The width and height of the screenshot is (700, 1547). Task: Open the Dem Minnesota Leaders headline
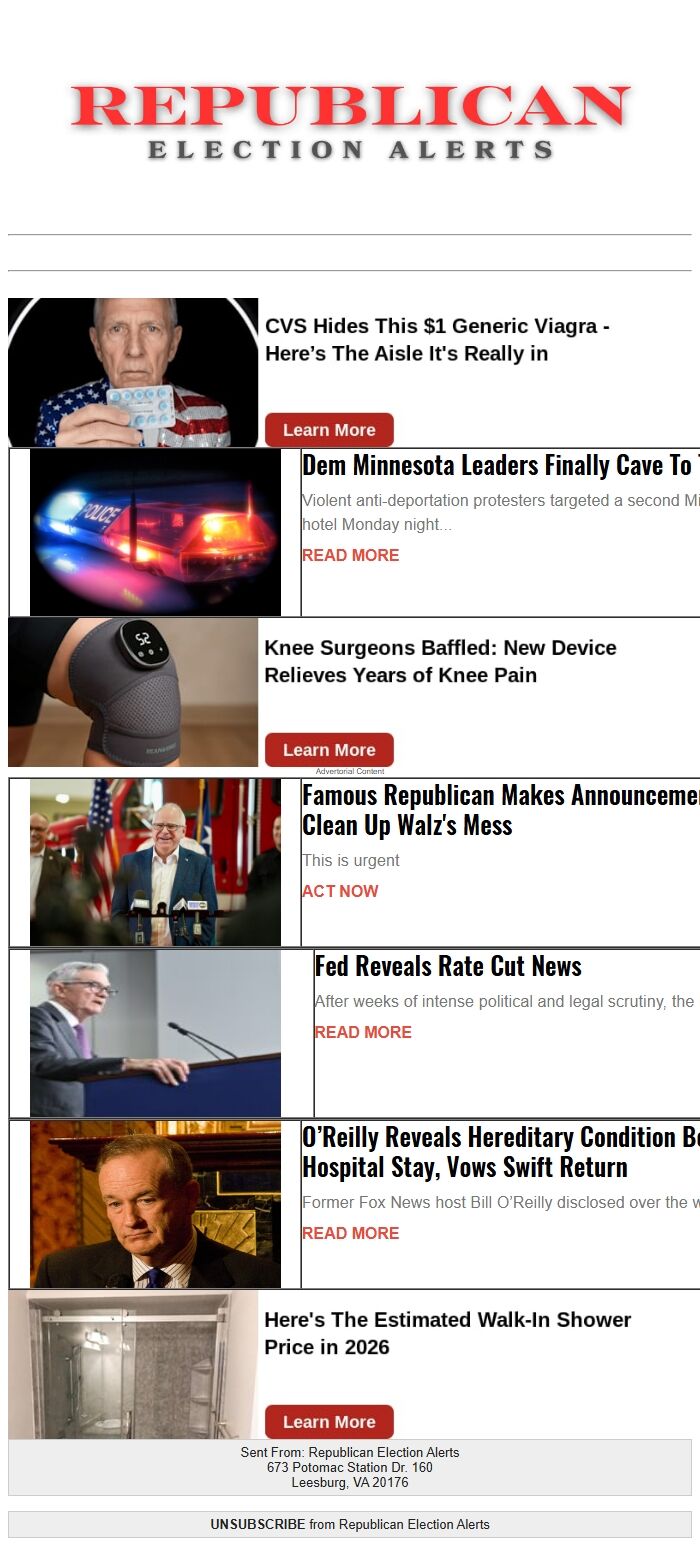497,466
